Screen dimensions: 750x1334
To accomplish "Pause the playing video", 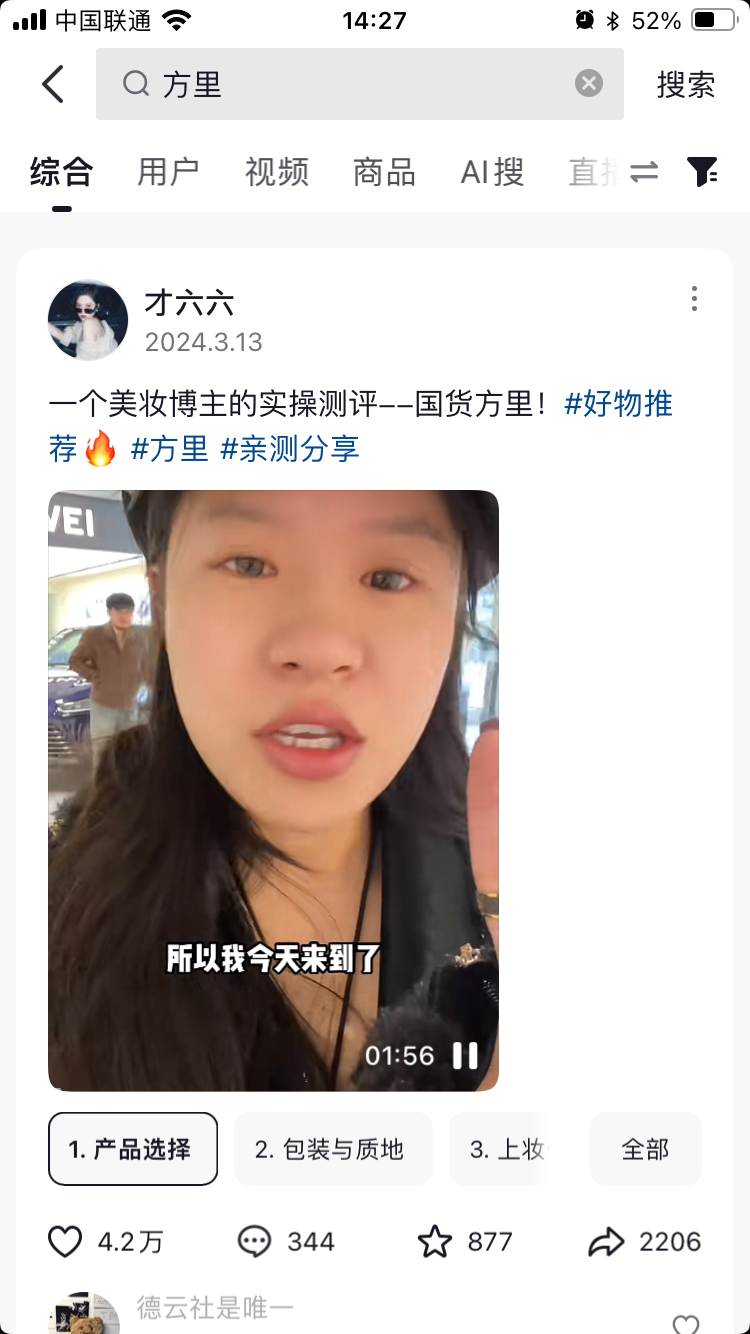I will 465,1056.
